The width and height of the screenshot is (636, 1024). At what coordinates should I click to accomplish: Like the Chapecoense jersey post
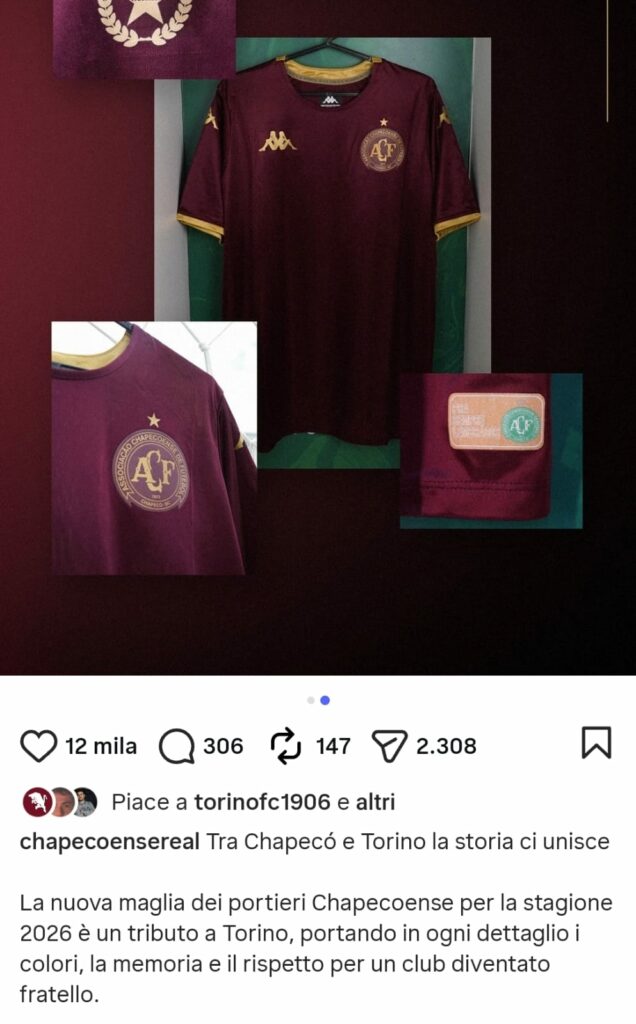coord(39,746)
